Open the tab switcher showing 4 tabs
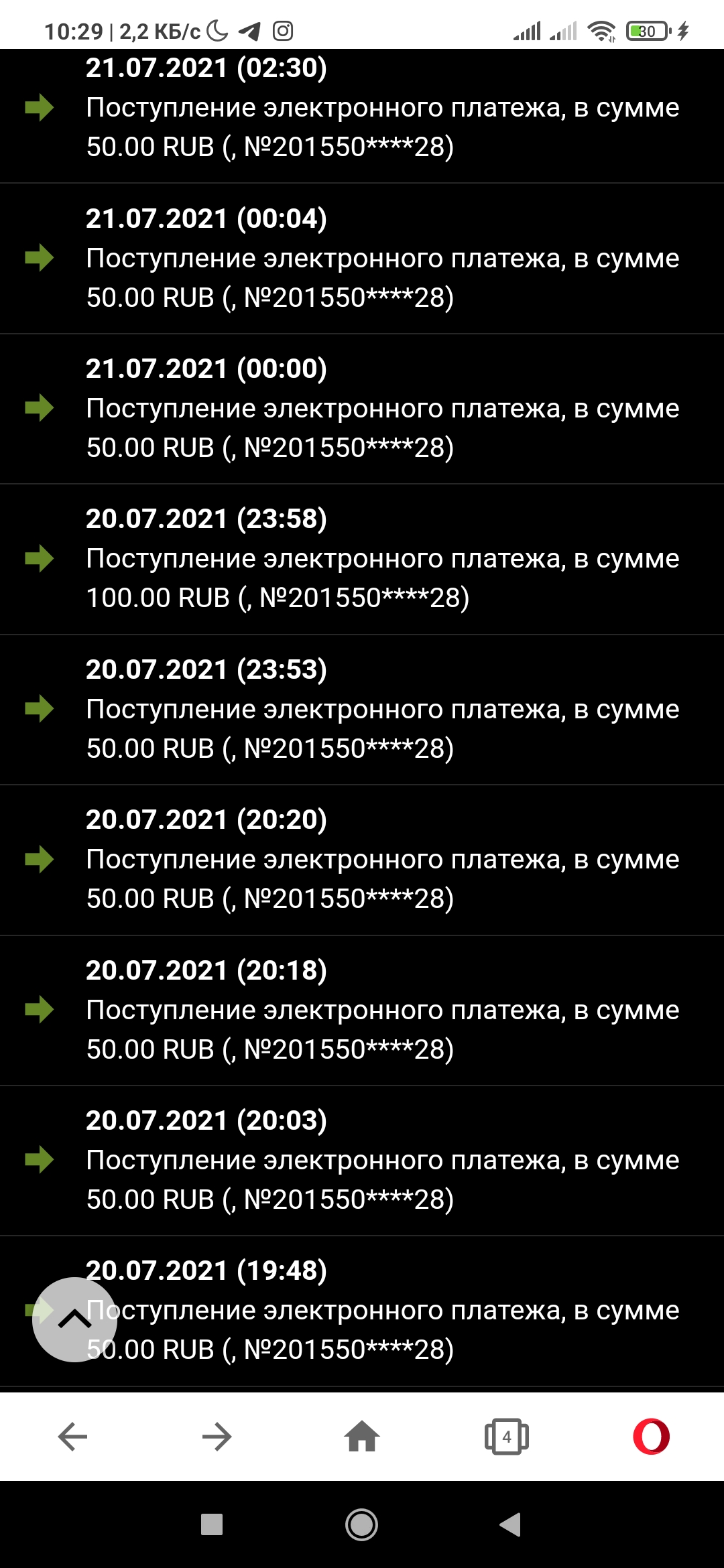 [507, 1436]
